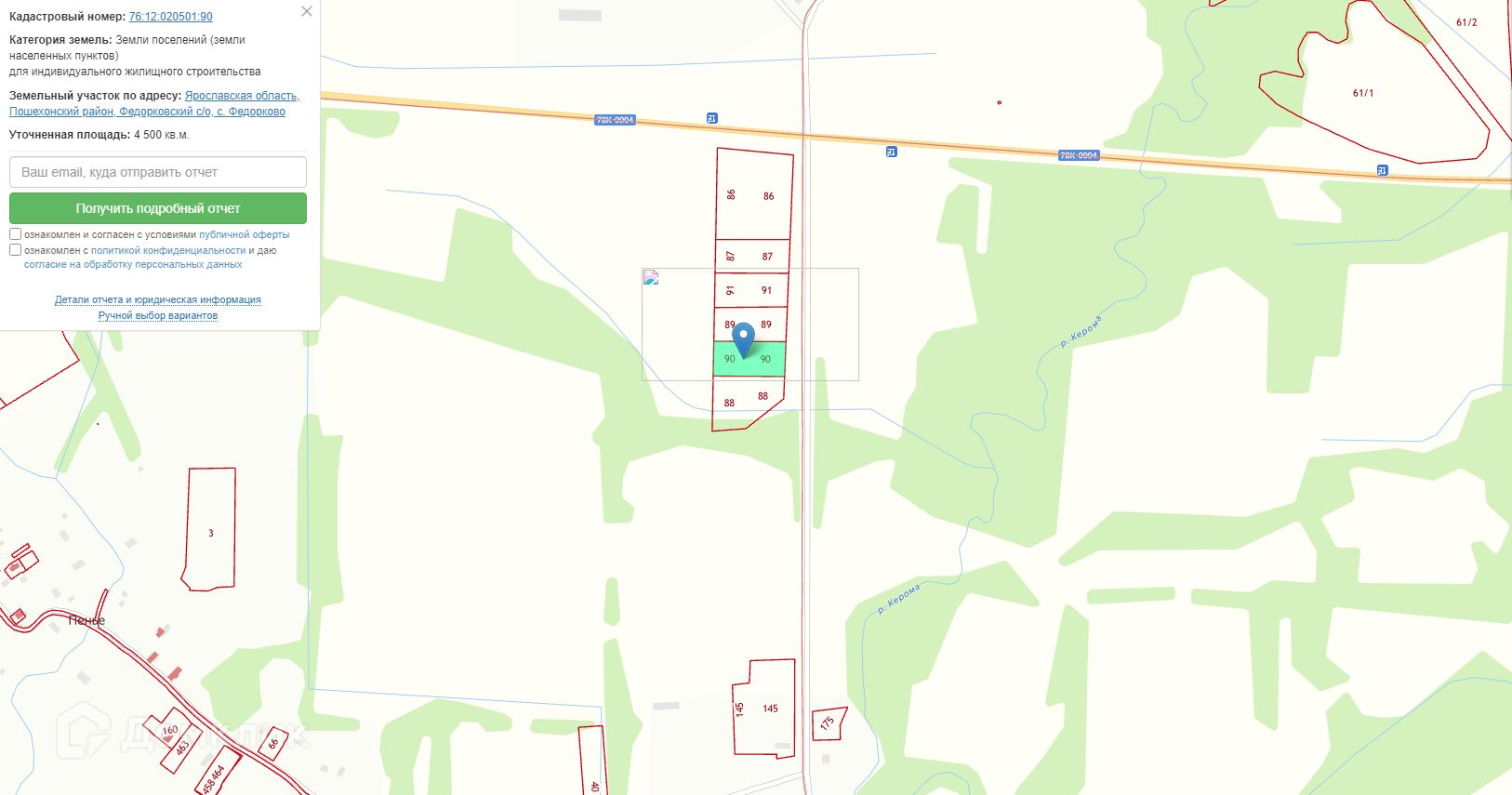Open cadastral number 76:12:020501:90 link
Image resolution: width=1512 pixels, height=795 pixels.
pos(170,17)
